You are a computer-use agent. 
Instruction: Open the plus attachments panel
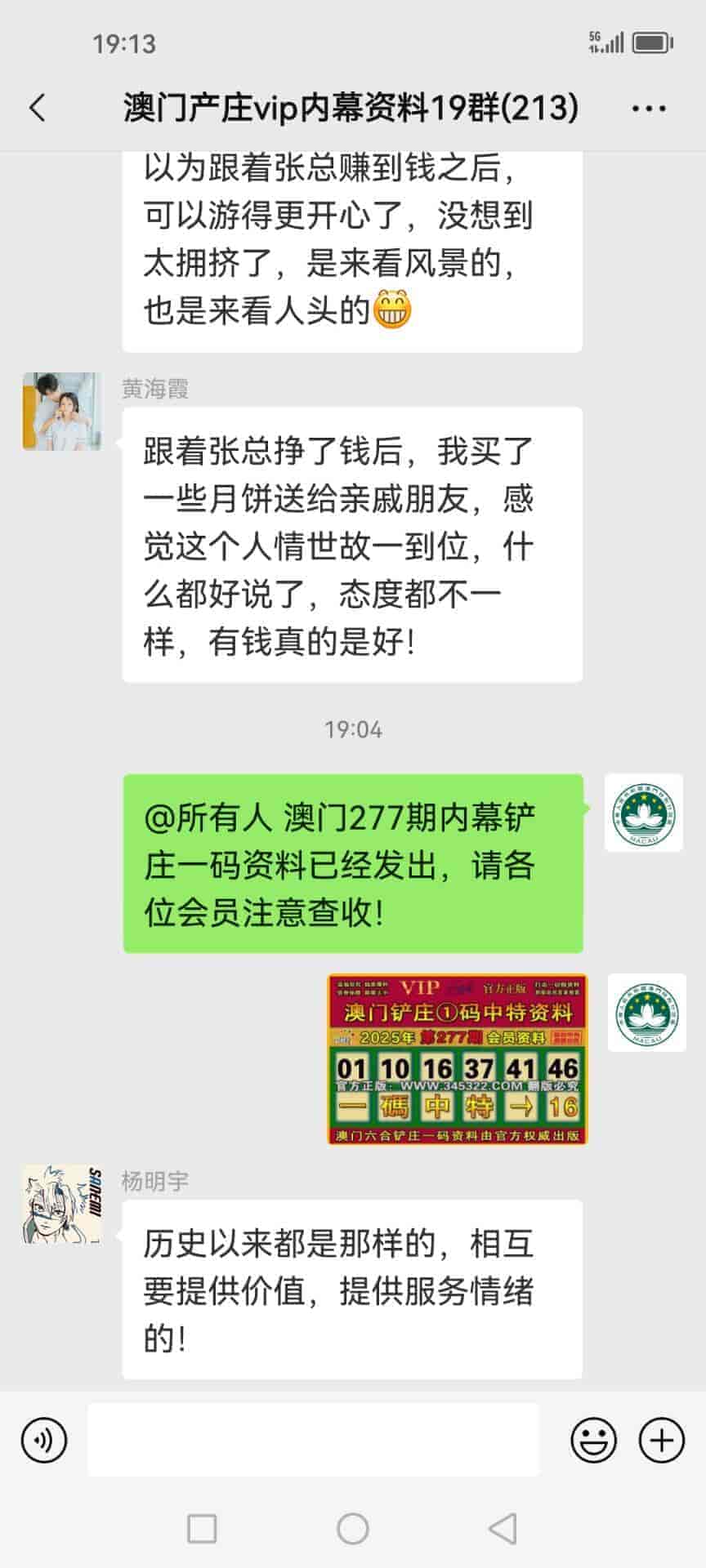(661, 1440)
